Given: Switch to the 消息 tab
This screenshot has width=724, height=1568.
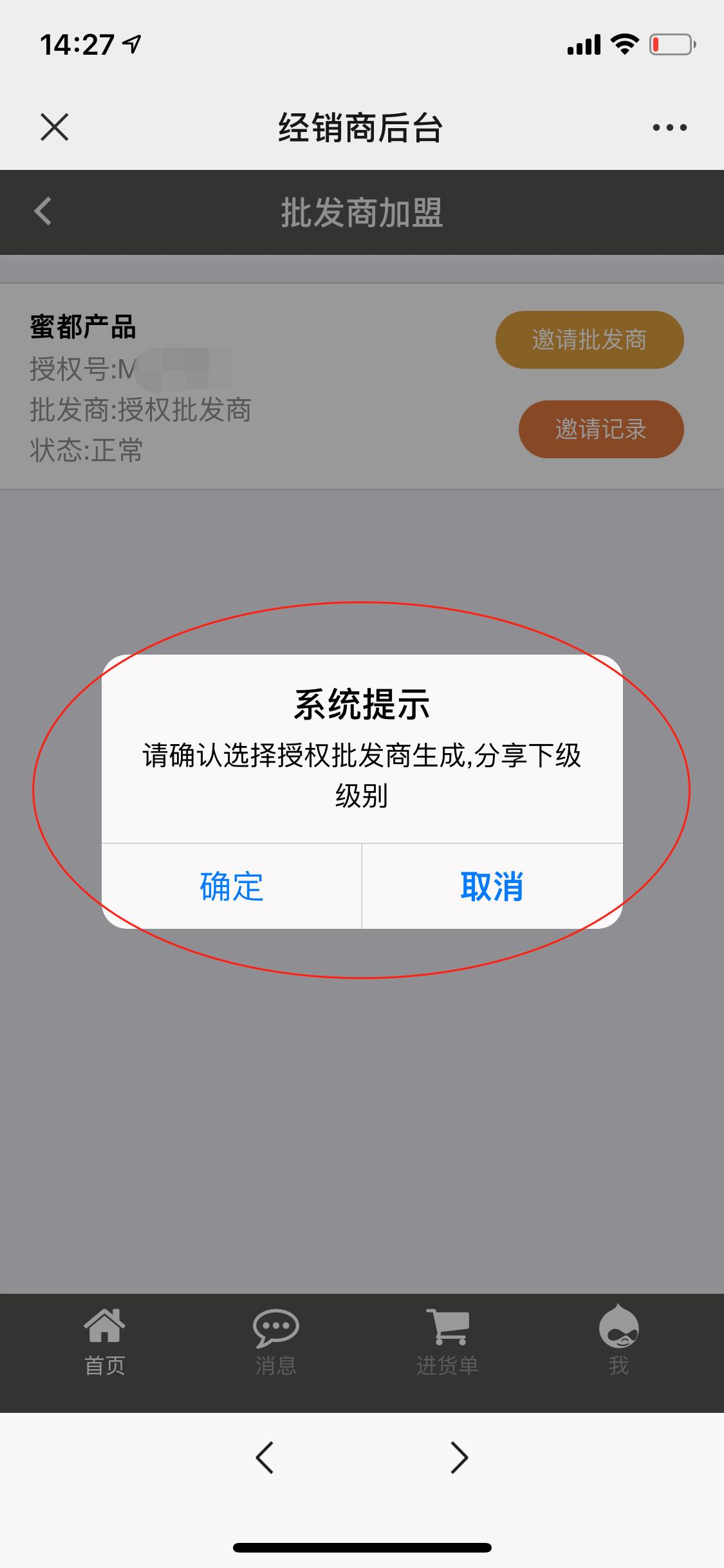Looking at the screenshot, I should (x=275, y=1342).
